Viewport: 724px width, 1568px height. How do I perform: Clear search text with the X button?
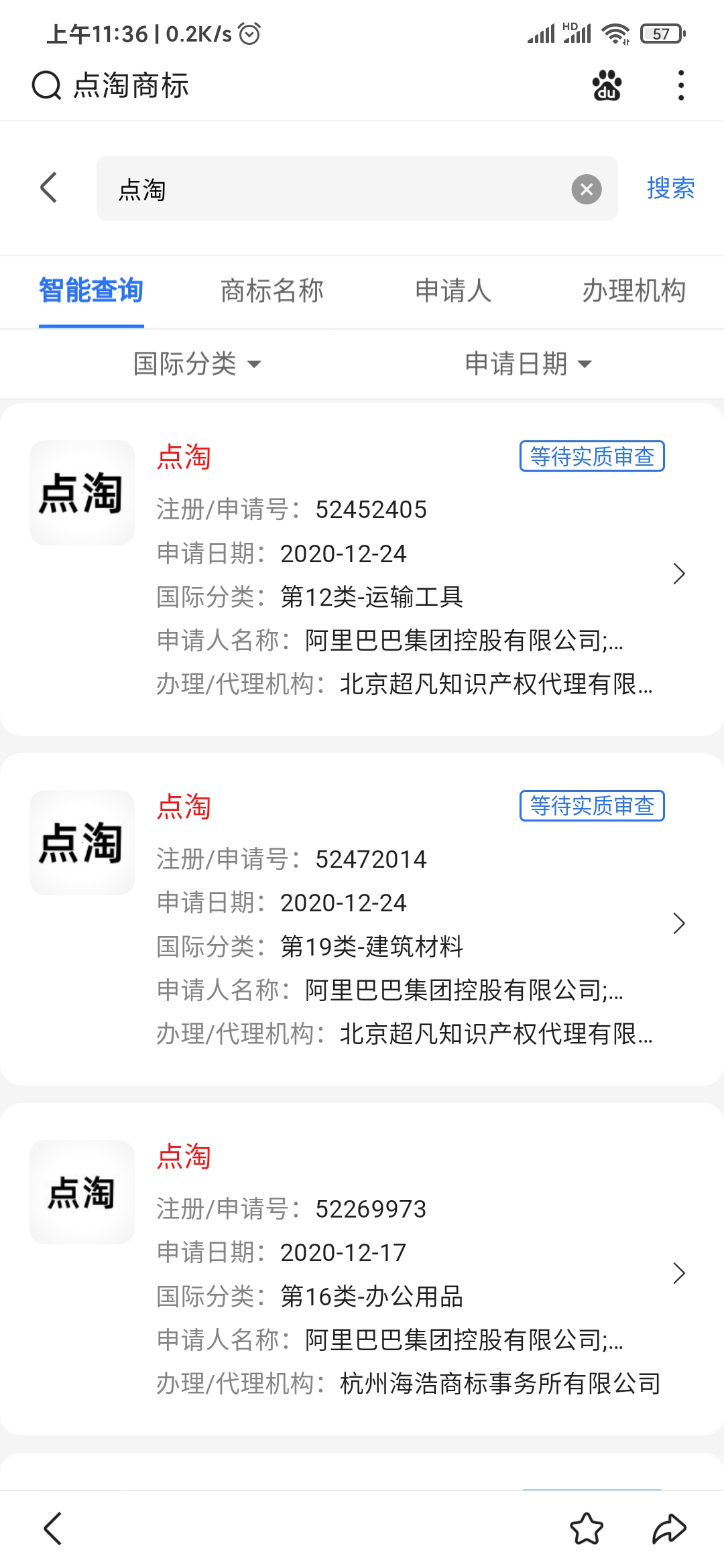click(x=587, y=188)
